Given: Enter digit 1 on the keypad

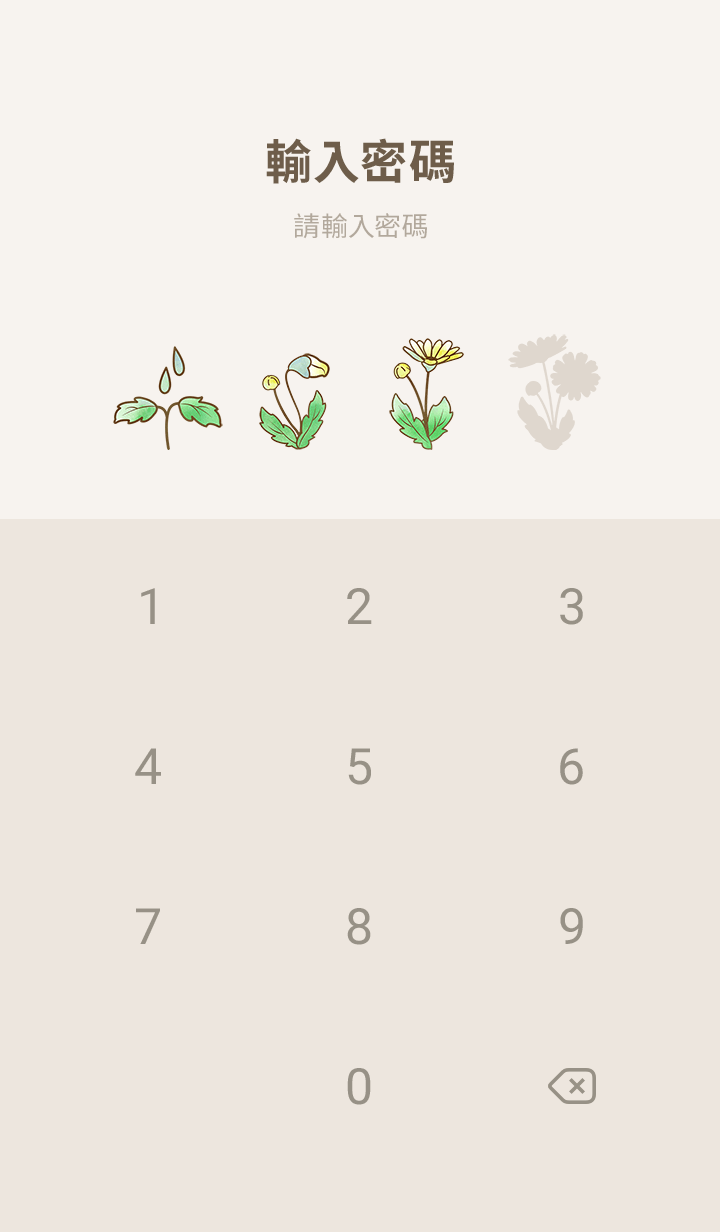Looking at the screenshot, I should [x=149, y=607].
